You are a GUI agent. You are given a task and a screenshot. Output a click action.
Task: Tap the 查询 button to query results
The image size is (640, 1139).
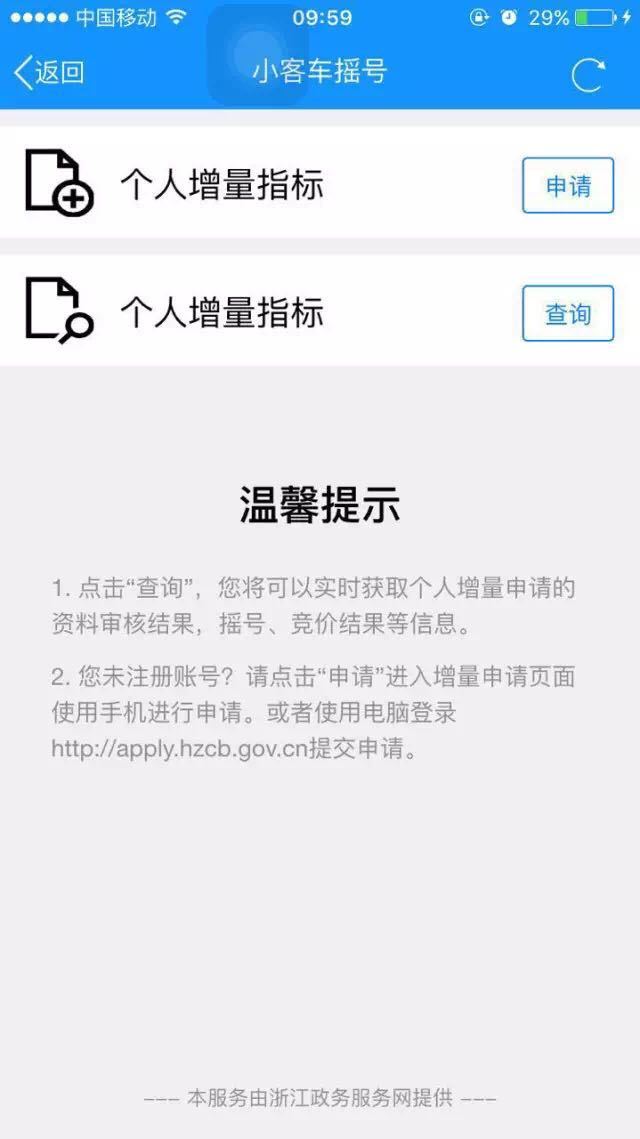pyautogui.click(x=568, y=314)
